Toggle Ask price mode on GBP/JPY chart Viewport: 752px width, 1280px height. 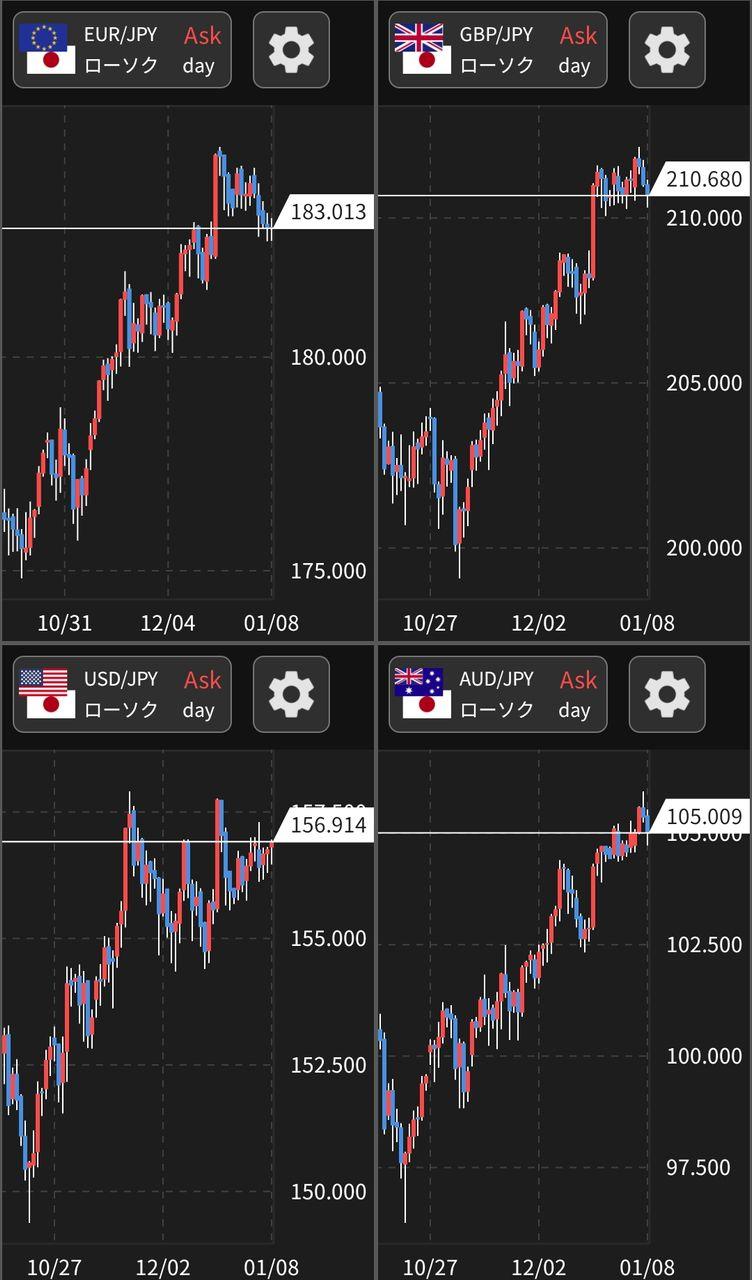tap(578, 35)
